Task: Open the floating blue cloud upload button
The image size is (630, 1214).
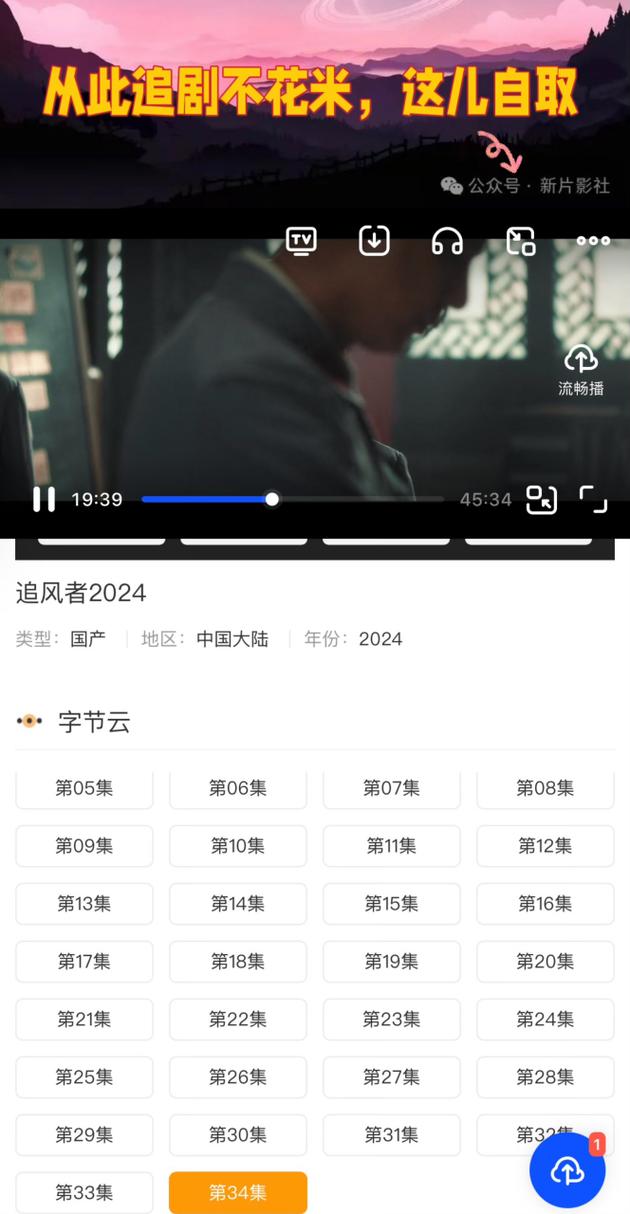Action: 567,1170
